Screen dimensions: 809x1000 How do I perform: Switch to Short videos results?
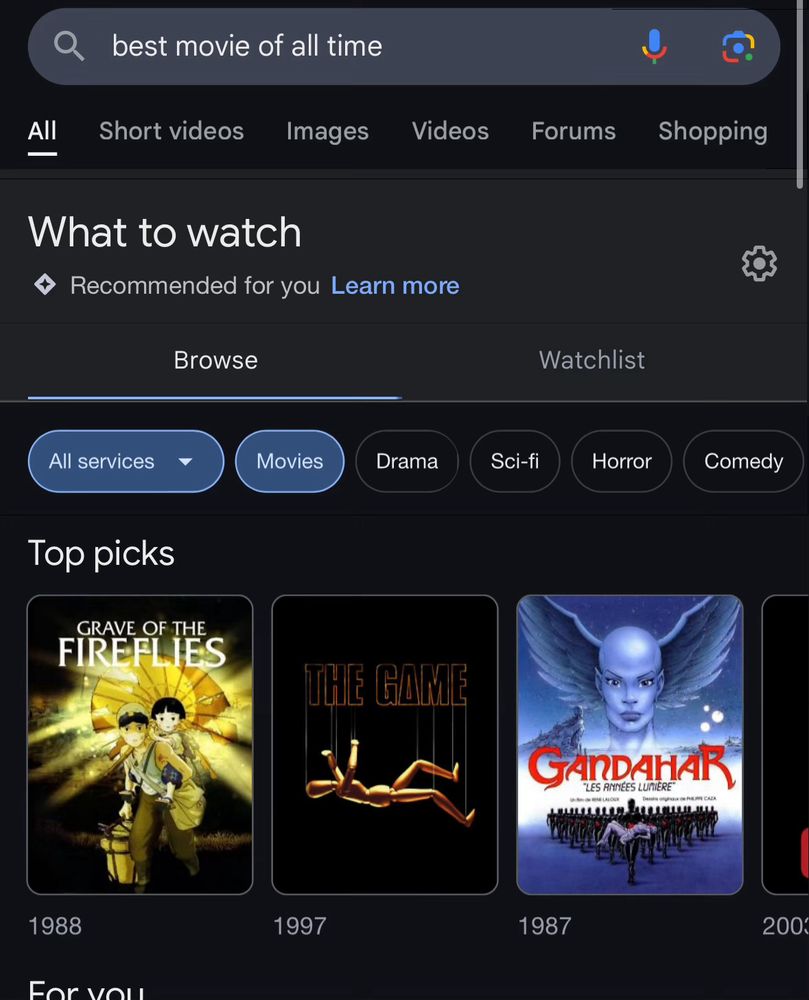click(x=170, y=131)
